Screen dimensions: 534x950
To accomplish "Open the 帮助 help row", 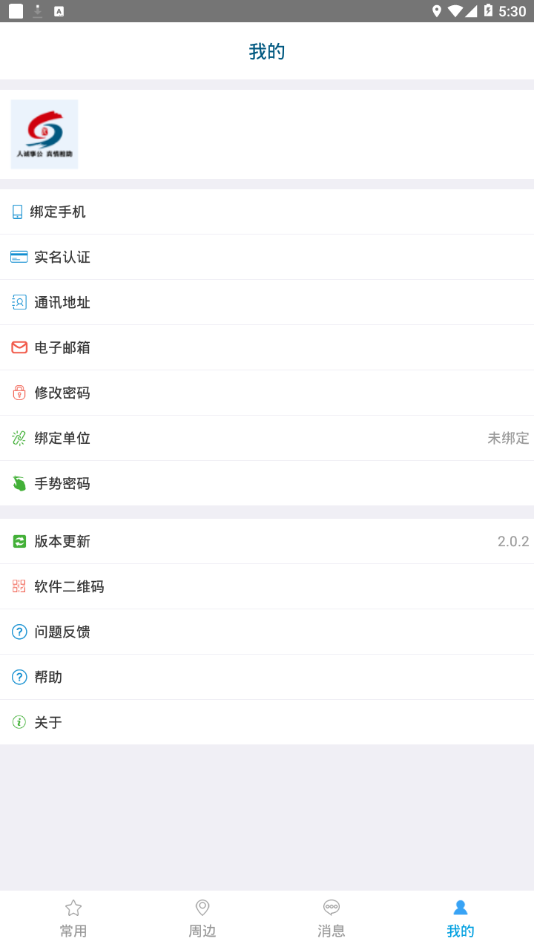I will pyautogui.click(x=267, y=677).
